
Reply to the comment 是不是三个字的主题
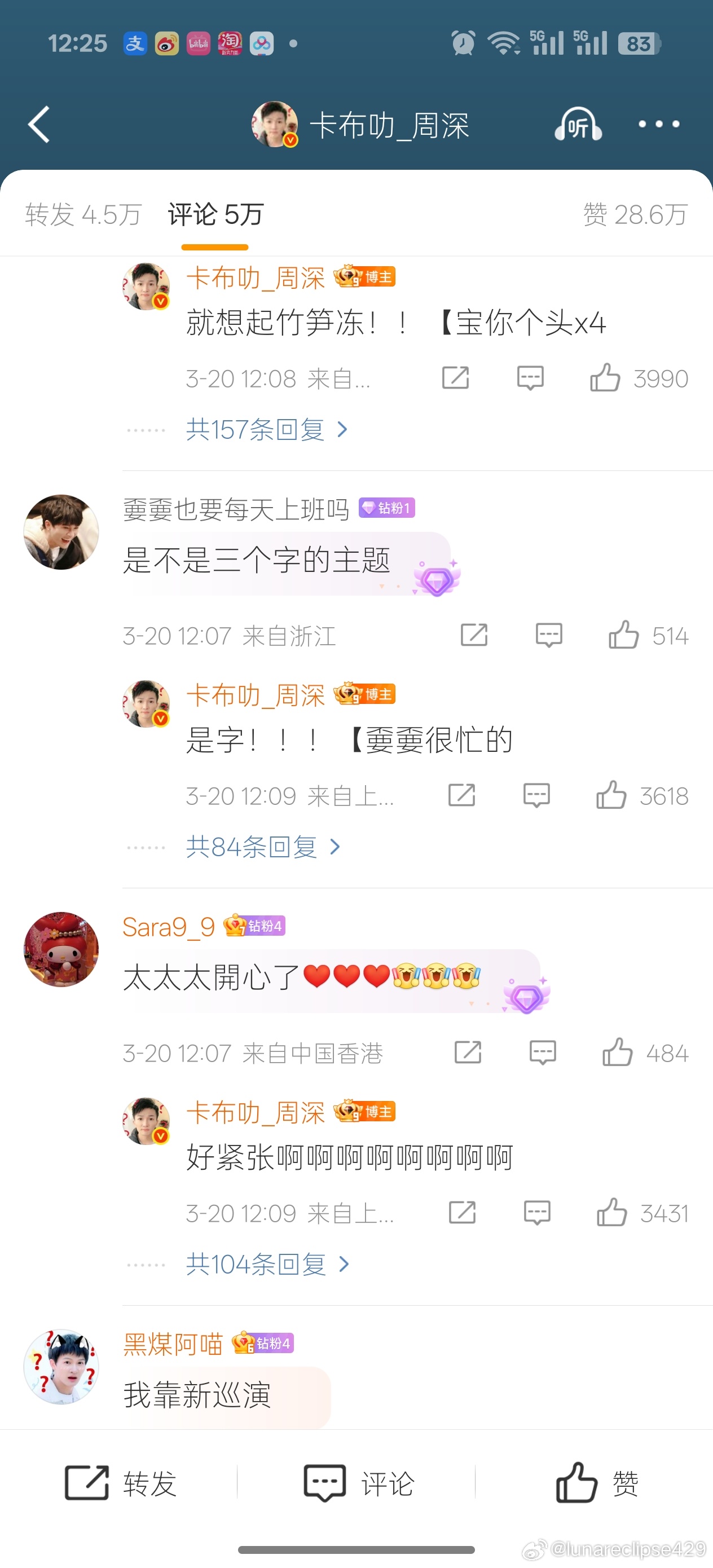click(x=549, y=636)
